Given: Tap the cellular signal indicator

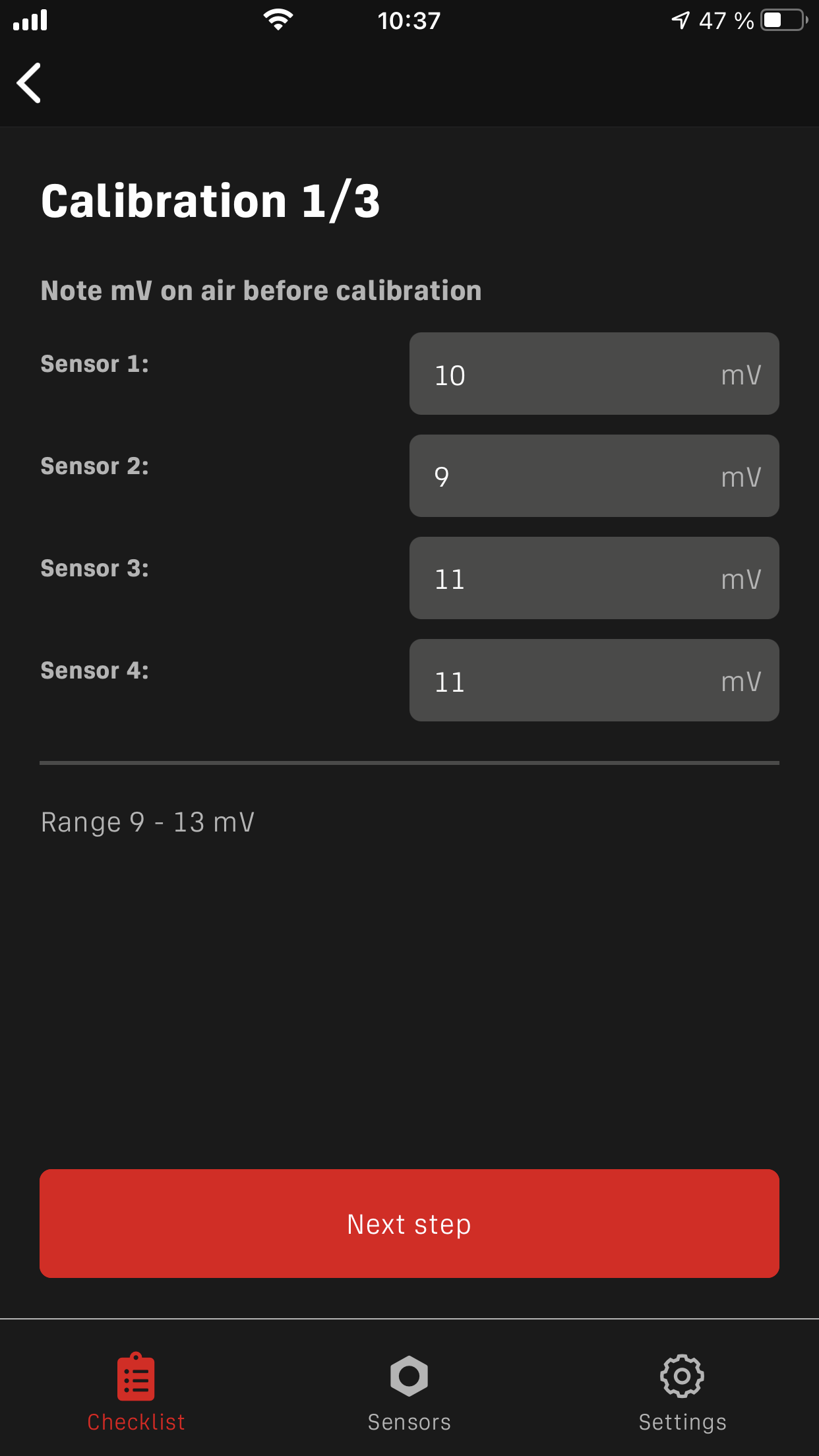Looking at the screenshot, I should click(32, 20).
